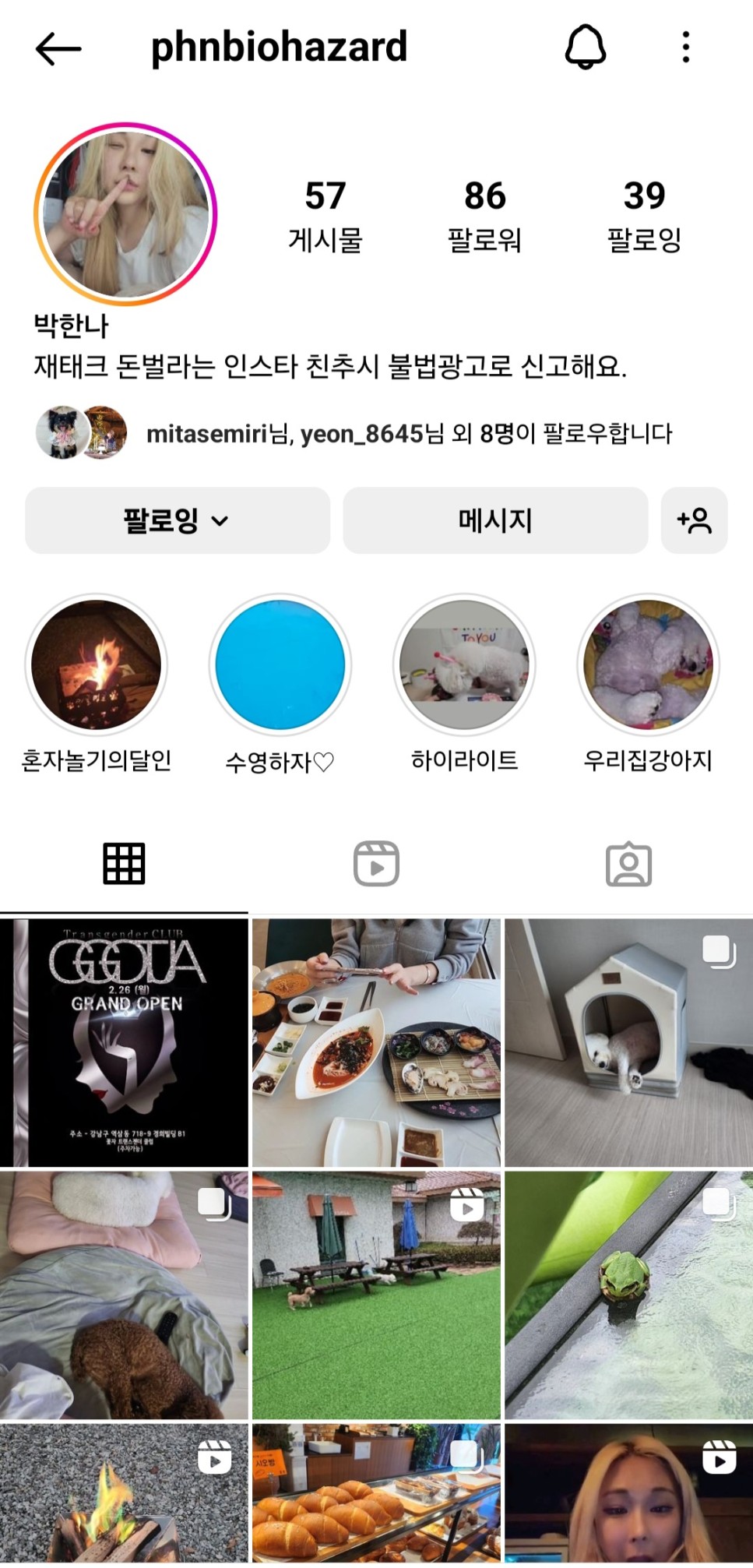Send a message with the 메시지 button

pos(495,520)
